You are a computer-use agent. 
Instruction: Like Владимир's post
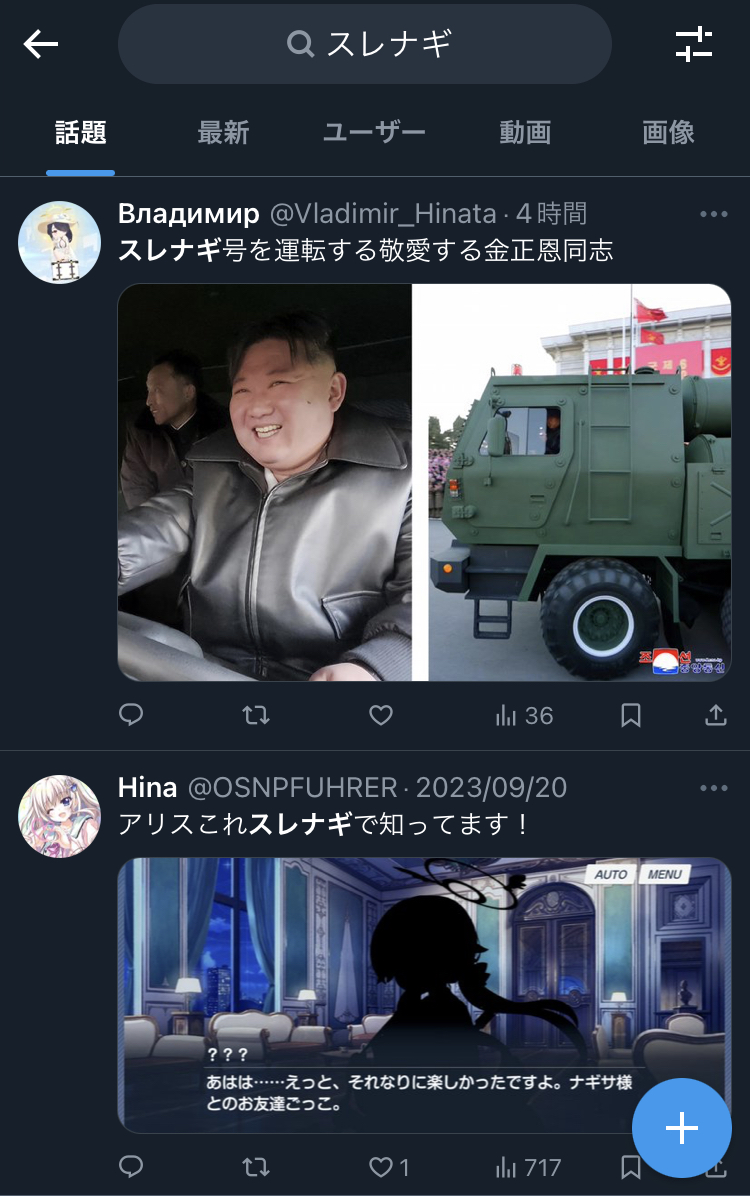pos(381,715)
